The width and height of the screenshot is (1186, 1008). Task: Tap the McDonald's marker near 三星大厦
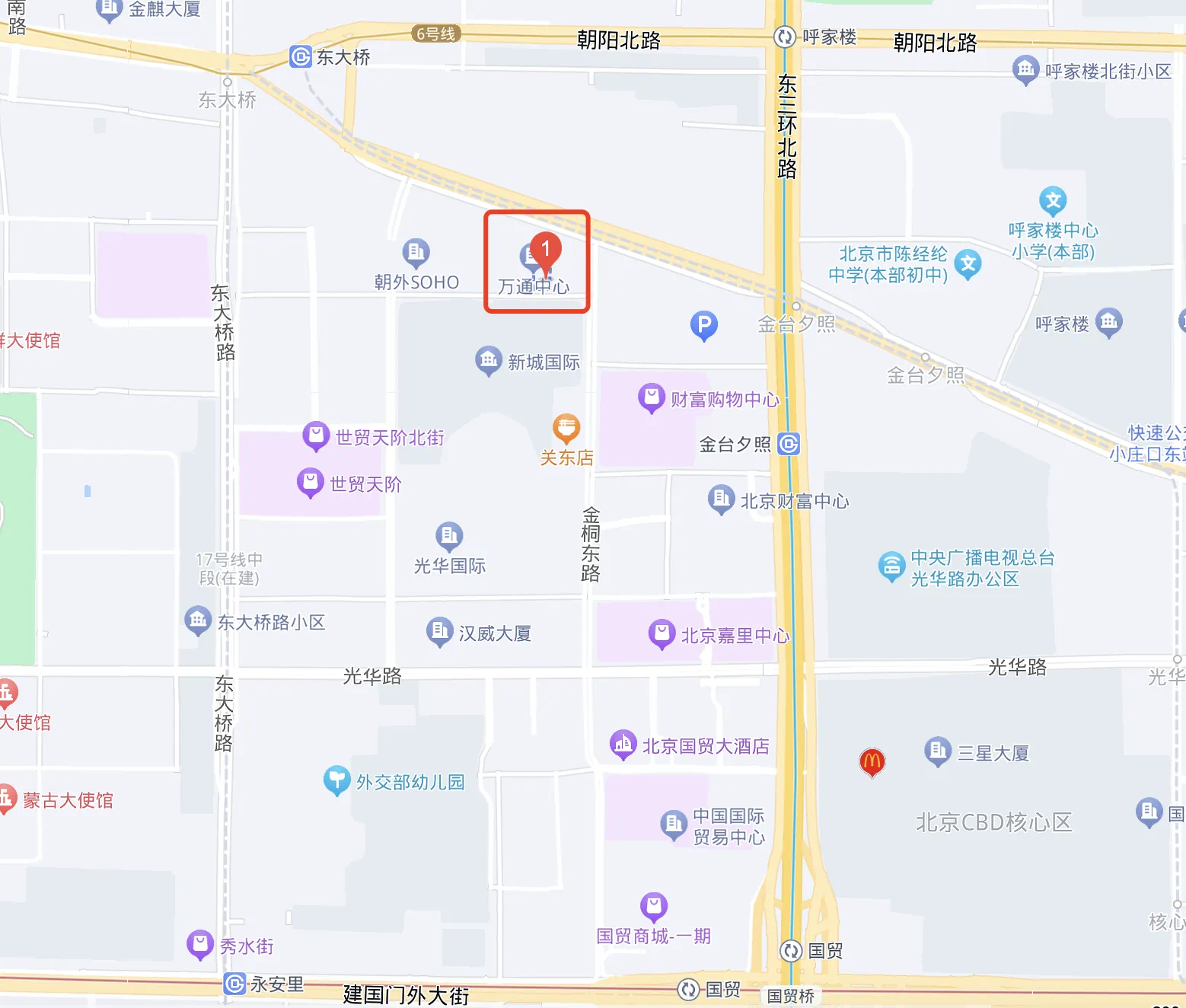point(872,761)
